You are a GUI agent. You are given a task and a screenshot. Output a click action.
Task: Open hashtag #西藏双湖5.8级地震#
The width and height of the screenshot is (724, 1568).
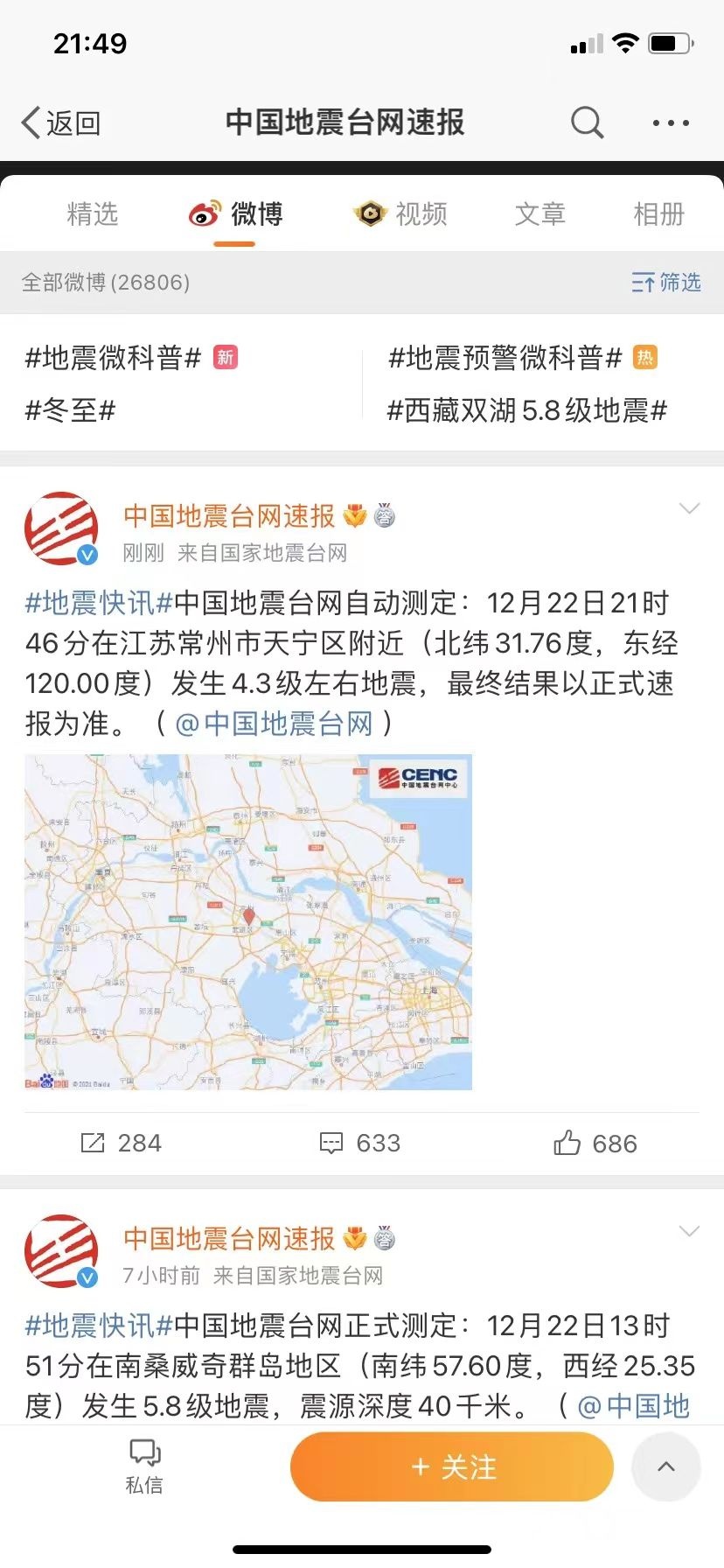coord(527,410)
